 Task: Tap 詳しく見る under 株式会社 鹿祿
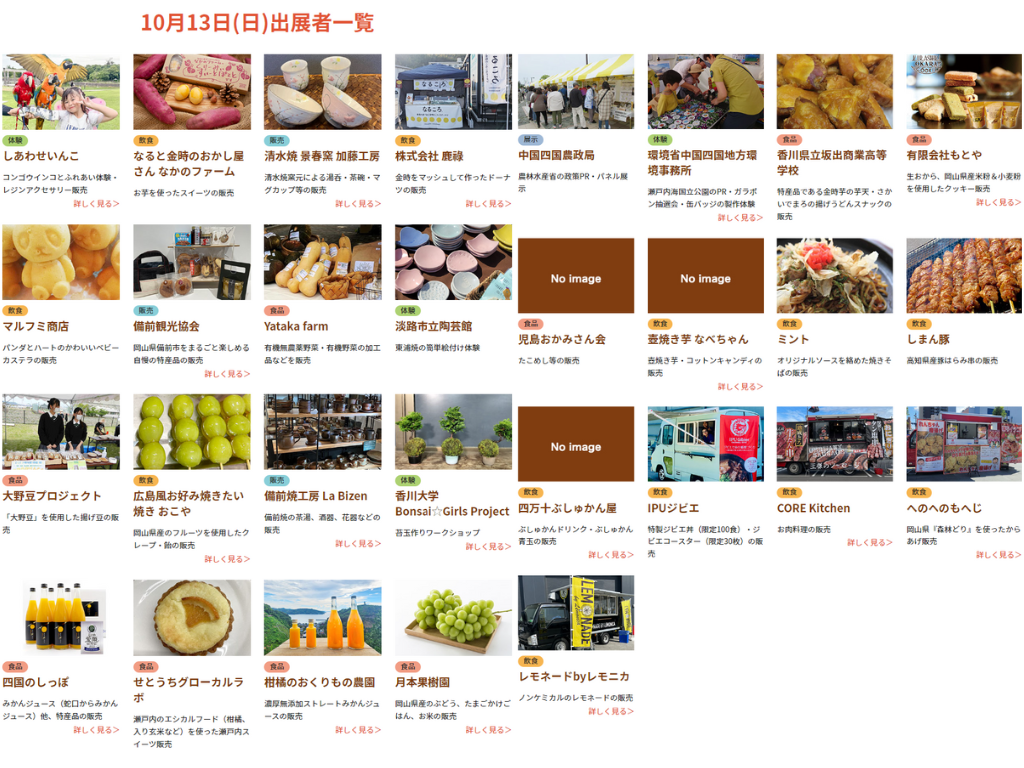tap(488, 204)
